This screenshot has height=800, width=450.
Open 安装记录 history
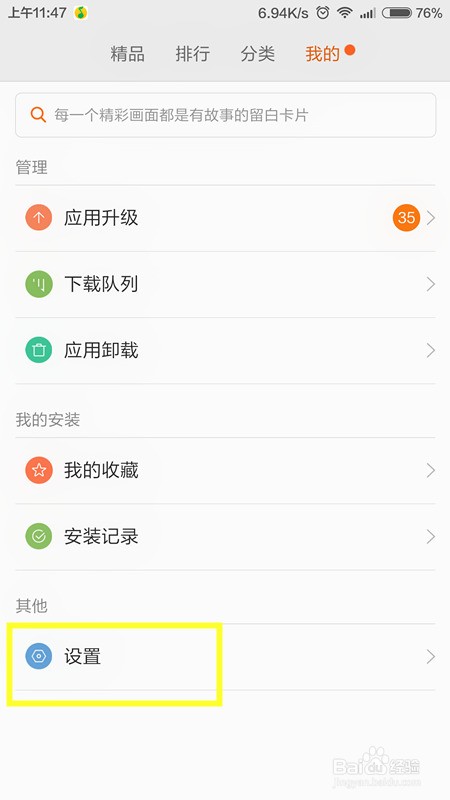(x=225, y=537)
